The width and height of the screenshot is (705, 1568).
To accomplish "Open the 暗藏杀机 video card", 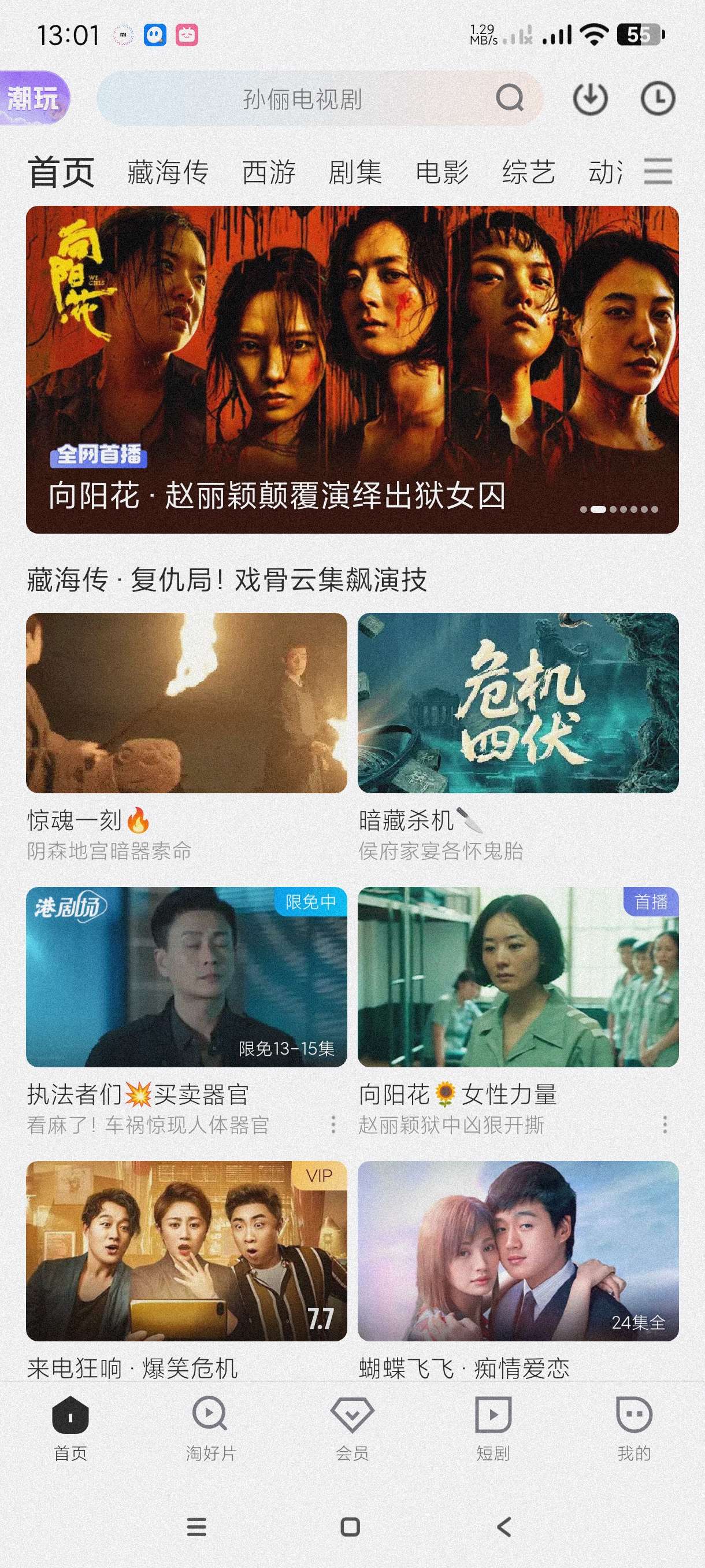I will (x=518, y=702).
